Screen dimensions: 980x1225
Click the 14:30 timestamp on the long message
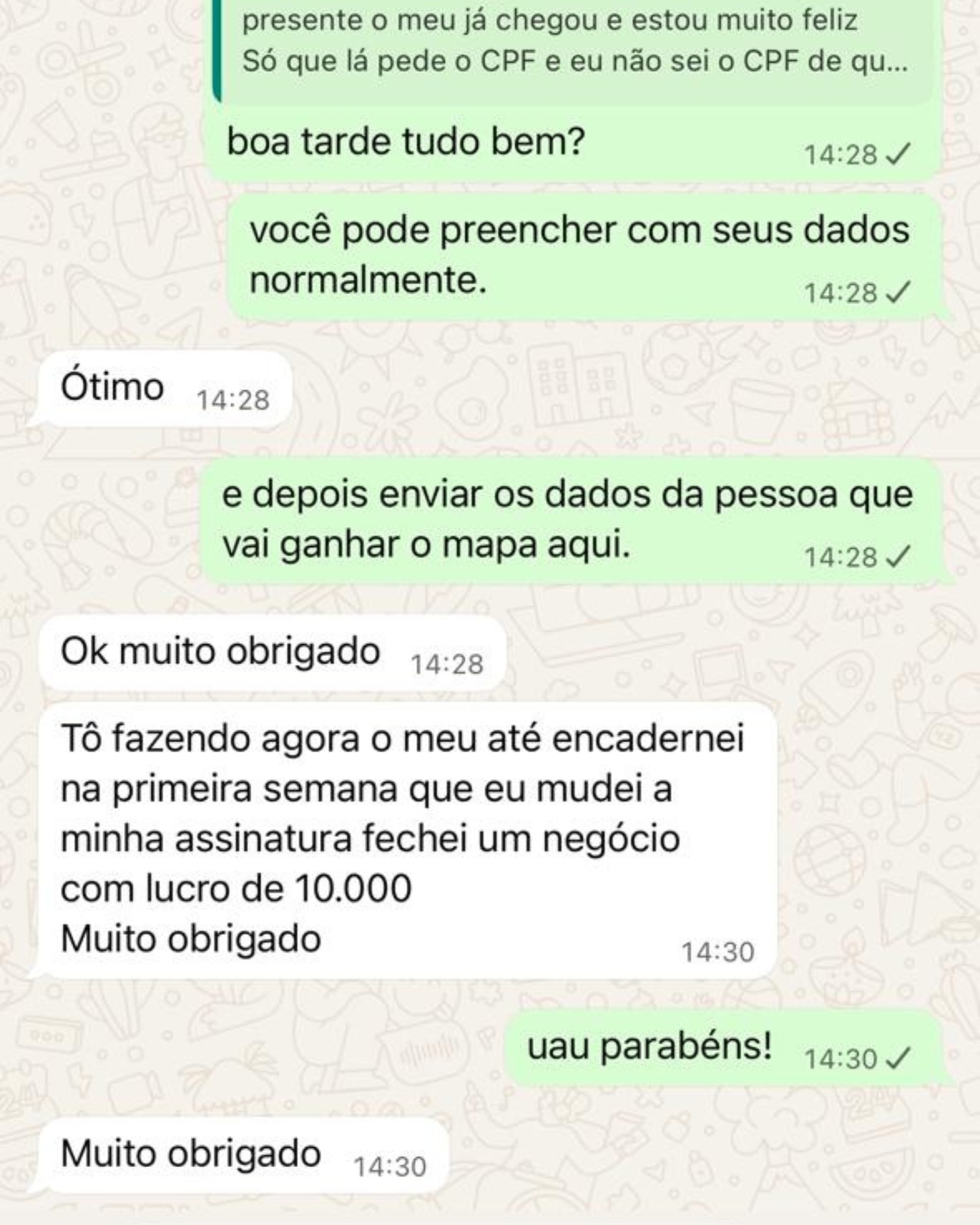pyautogui.click(x=716, y=951)
